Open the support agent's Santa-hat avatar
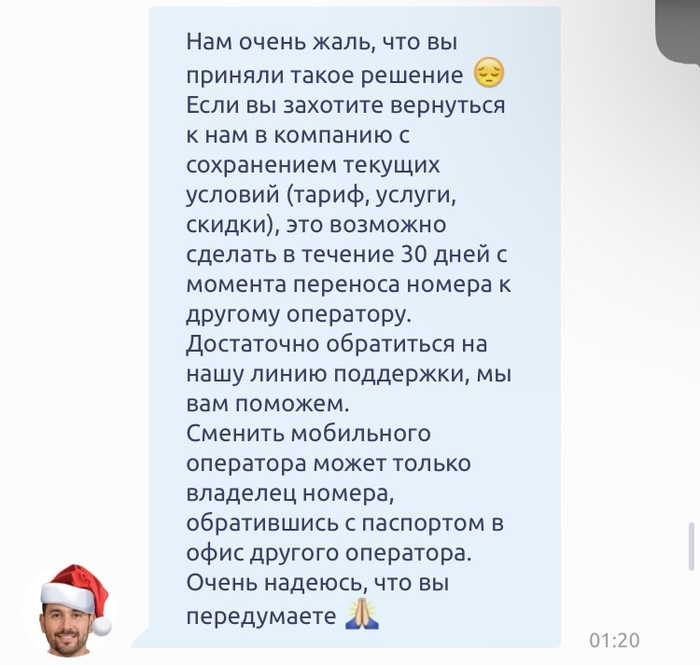This screenshot has width=700, height=665. (70, 612)
